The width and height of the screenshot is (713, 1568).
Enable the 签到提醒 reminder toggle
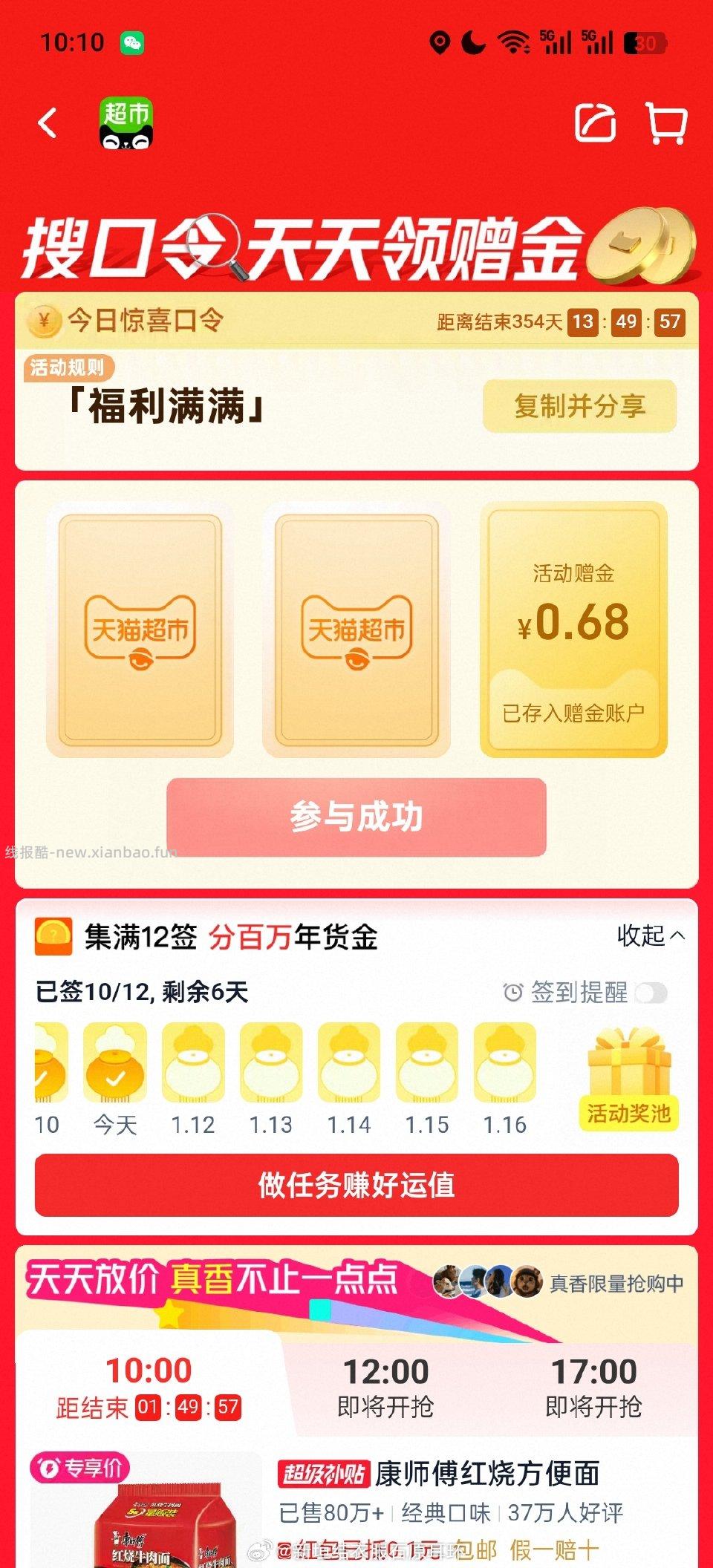tap(651, 993)
